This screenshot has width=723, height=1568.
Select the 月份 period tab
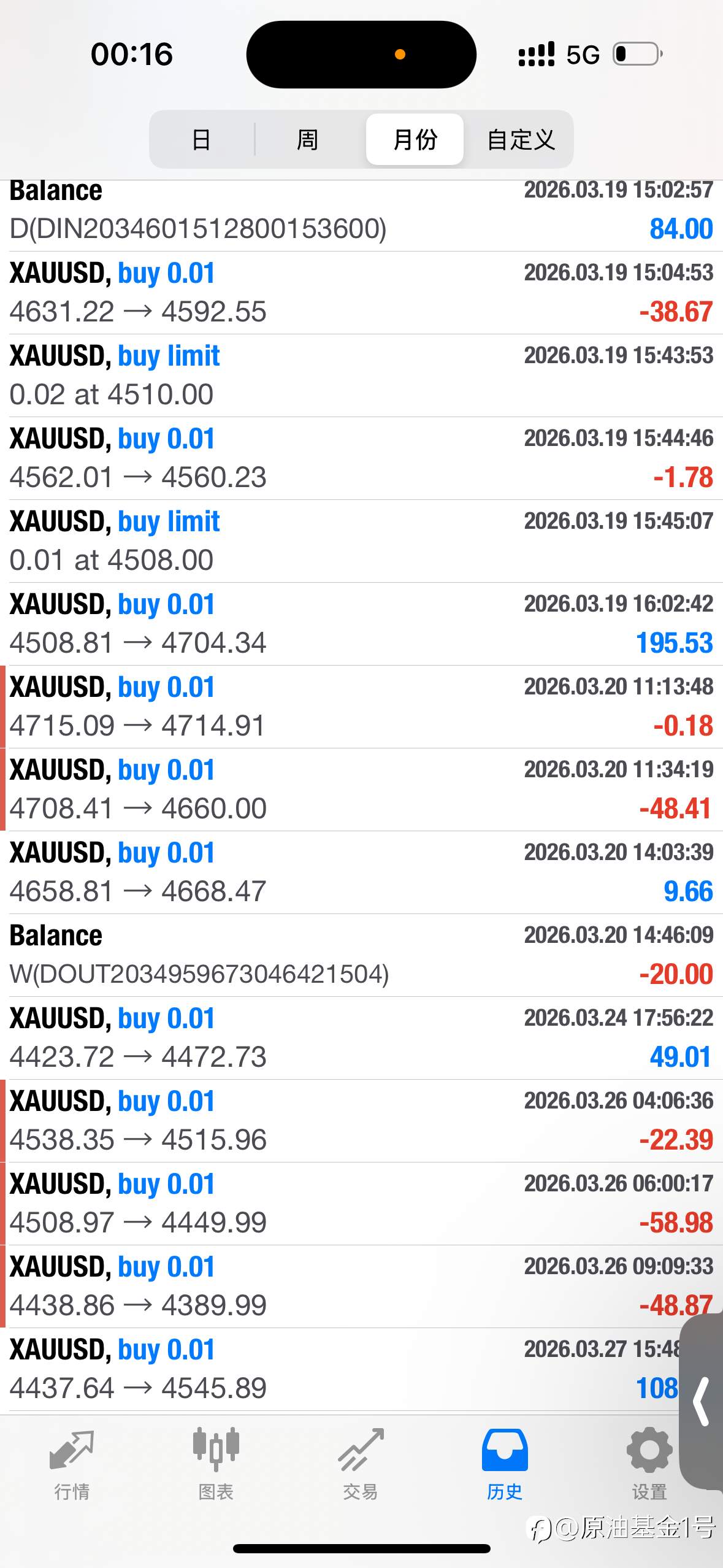[x=415, y=139]
